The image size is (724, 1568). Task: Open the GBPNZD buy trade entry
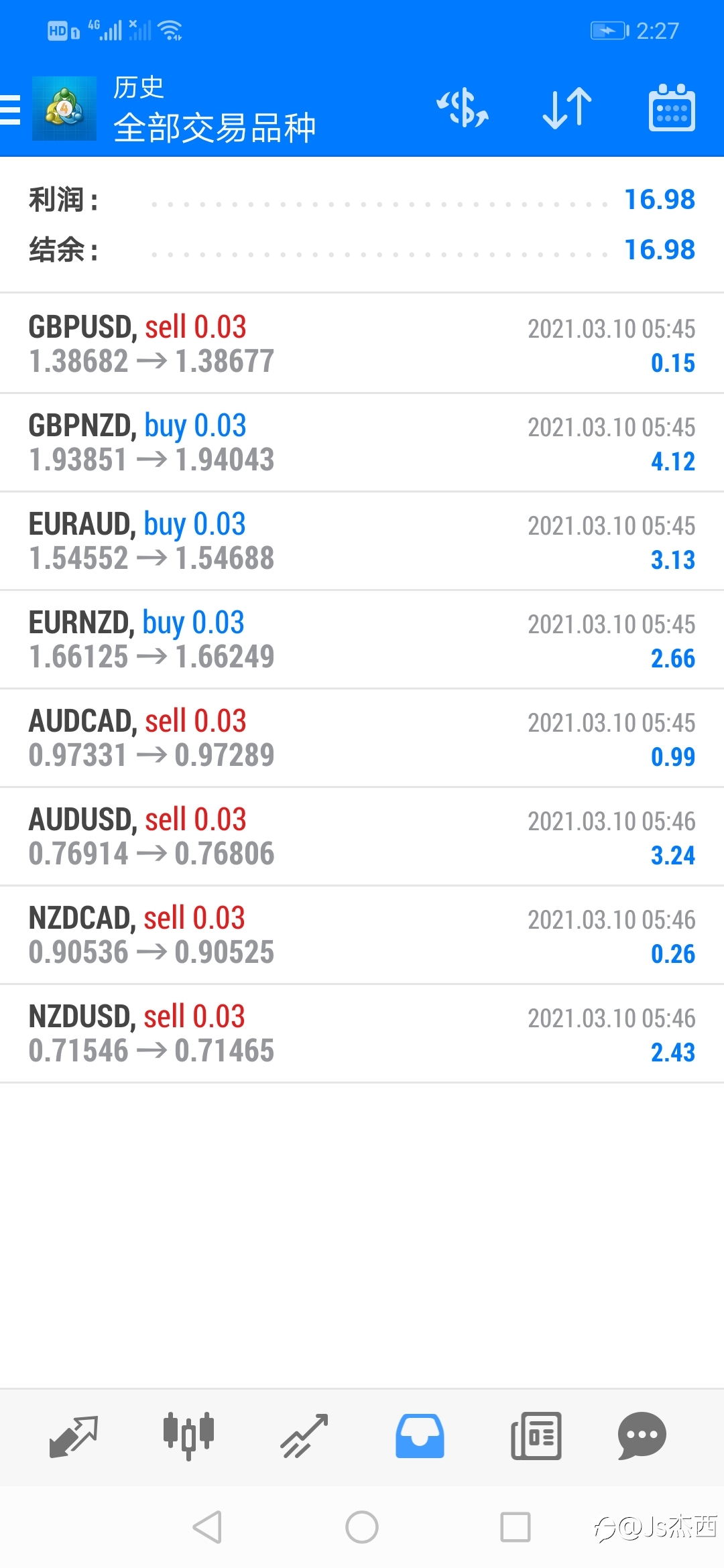362,442
